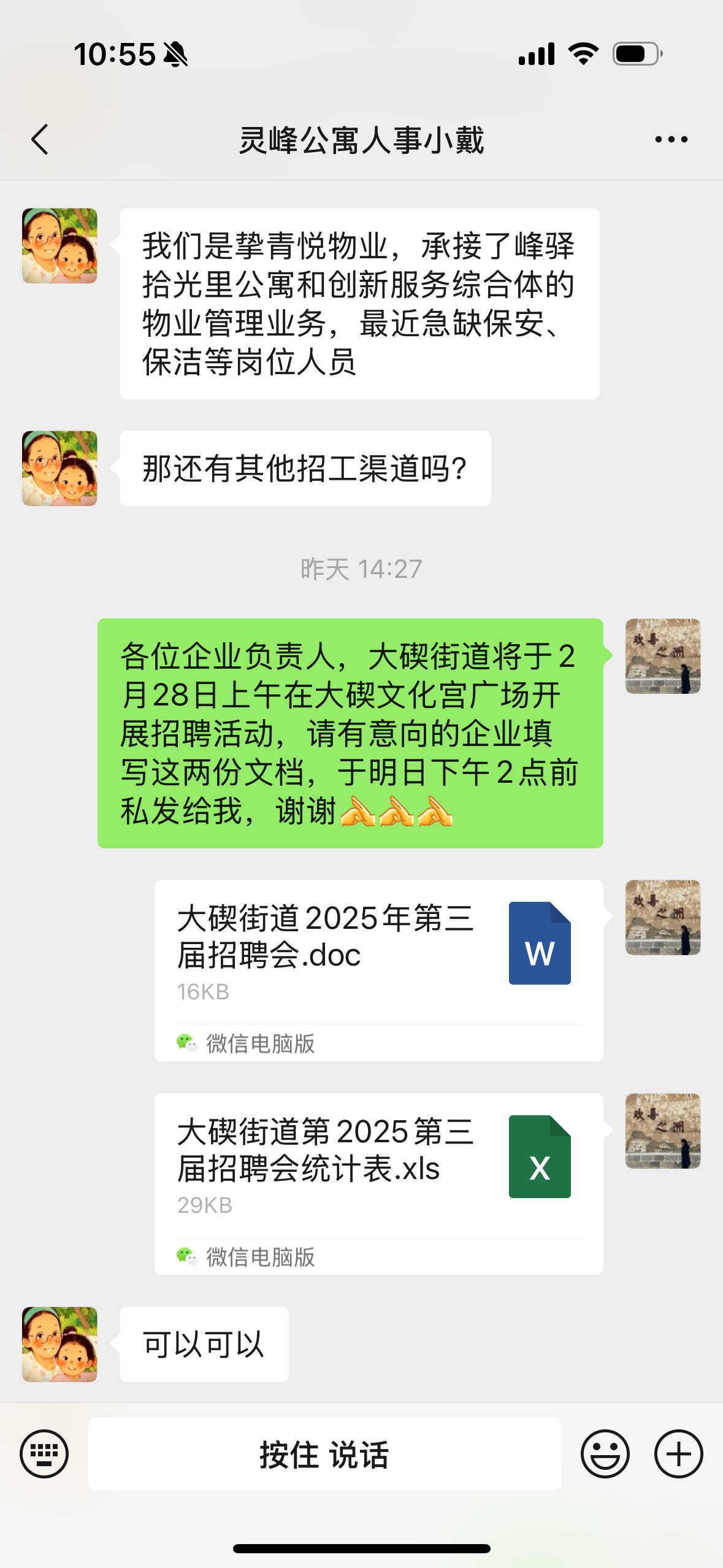Open the plus attachments menu
Viewport: 723px width, 1568px height.
click(678, 1453)
